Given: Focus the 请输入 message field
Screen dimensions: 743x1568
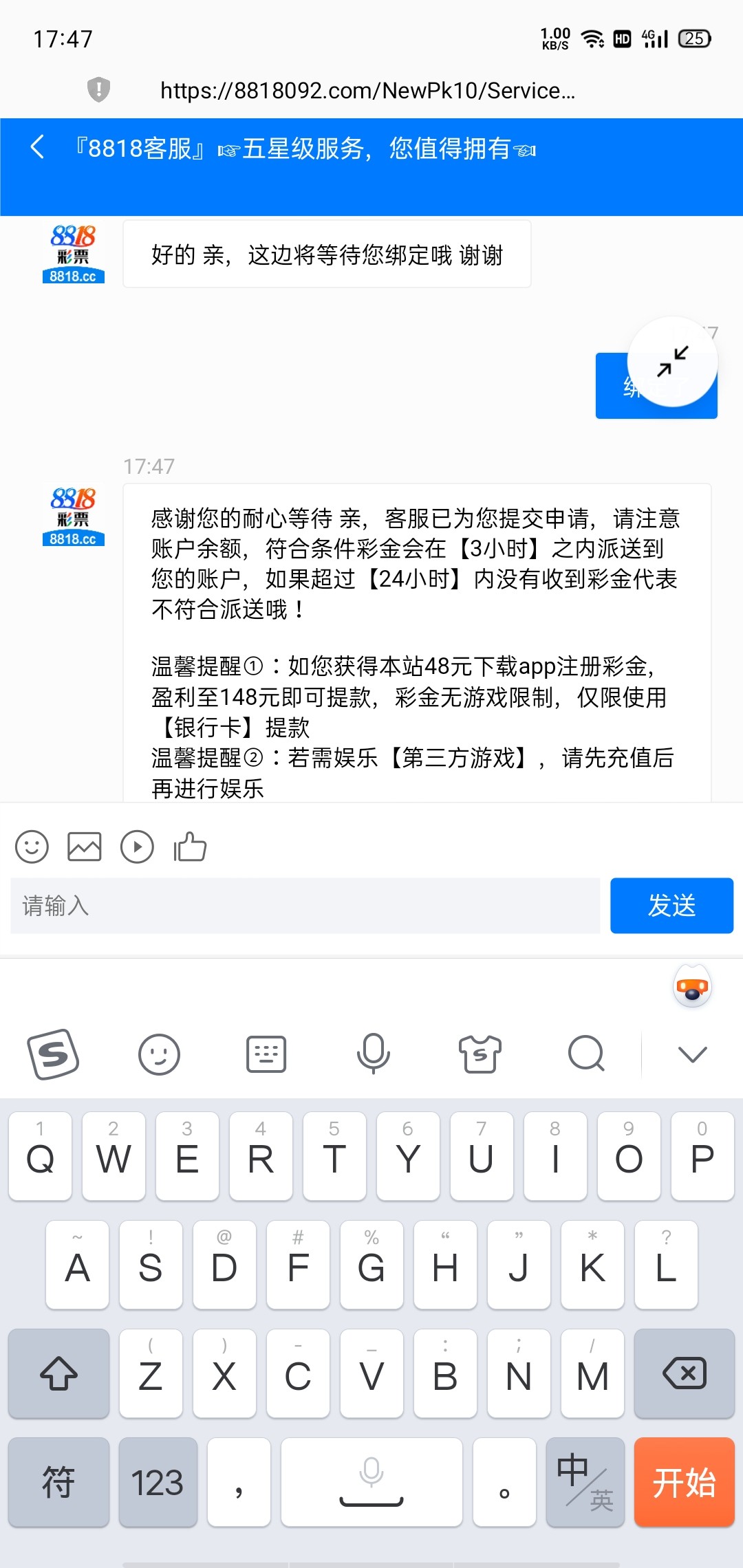Looking at the screenshot, I should [305, 906].
